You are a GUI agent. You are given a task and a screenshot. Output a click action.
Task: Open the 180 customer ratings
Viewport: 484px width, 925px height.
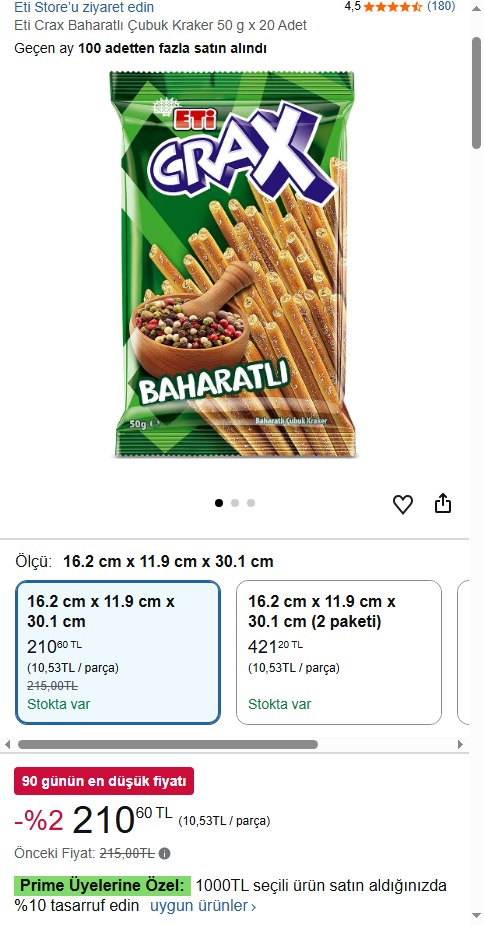point(441,6)
